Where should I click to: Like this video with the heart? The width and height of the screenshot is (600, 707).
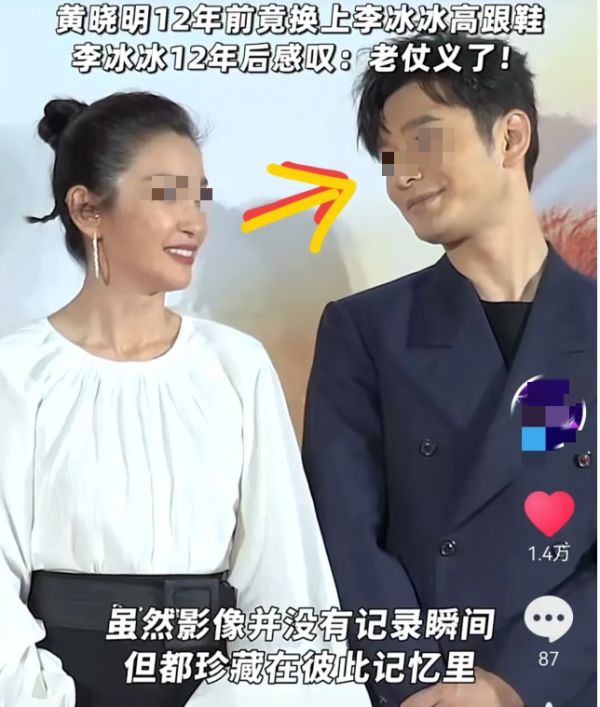click(549, 514)
